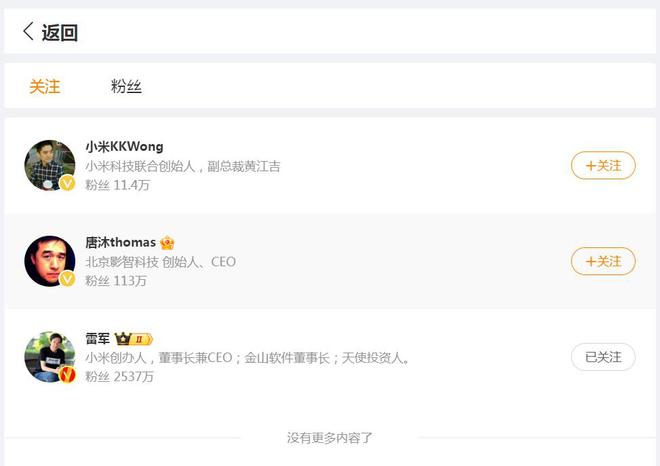Switch to the 粉丝 tab

click(x=126, y=86)
